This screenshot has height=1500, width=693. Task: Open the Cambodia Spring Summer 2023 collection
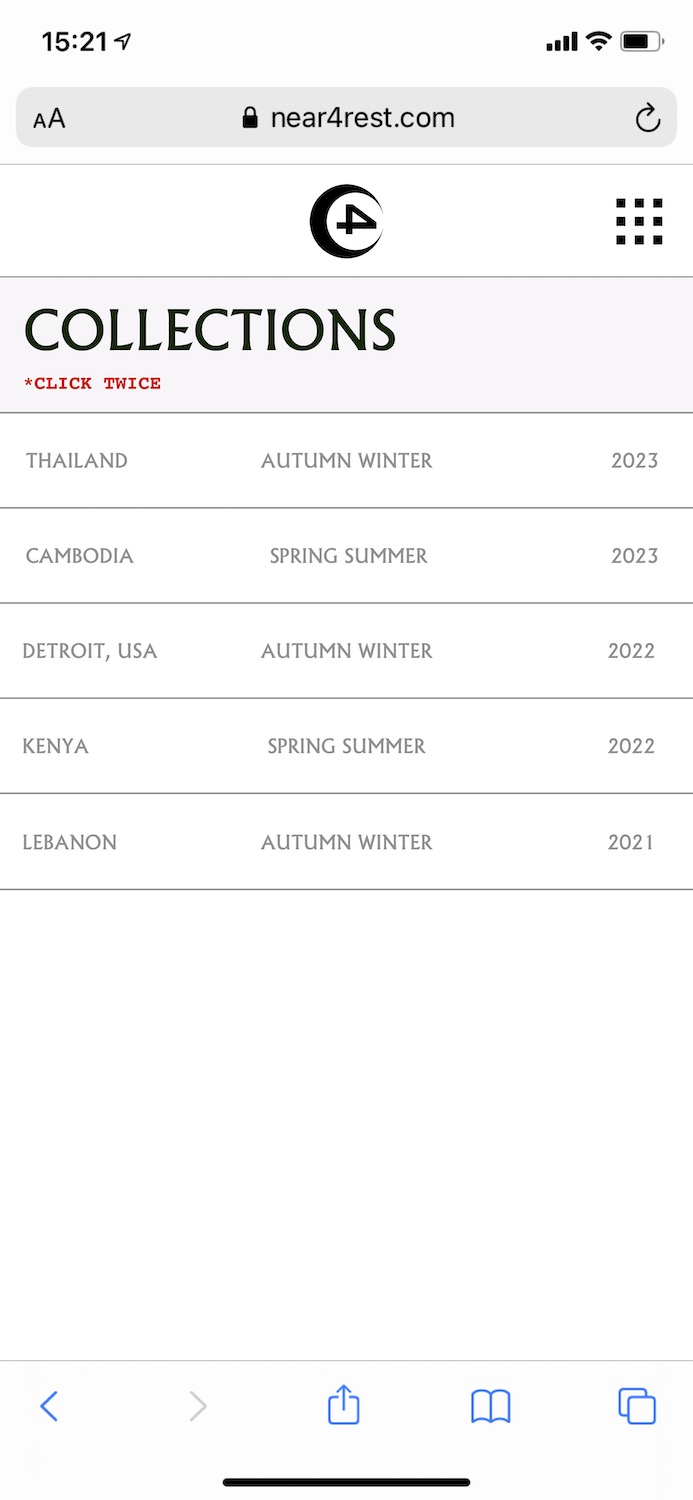tap(346, 556)
